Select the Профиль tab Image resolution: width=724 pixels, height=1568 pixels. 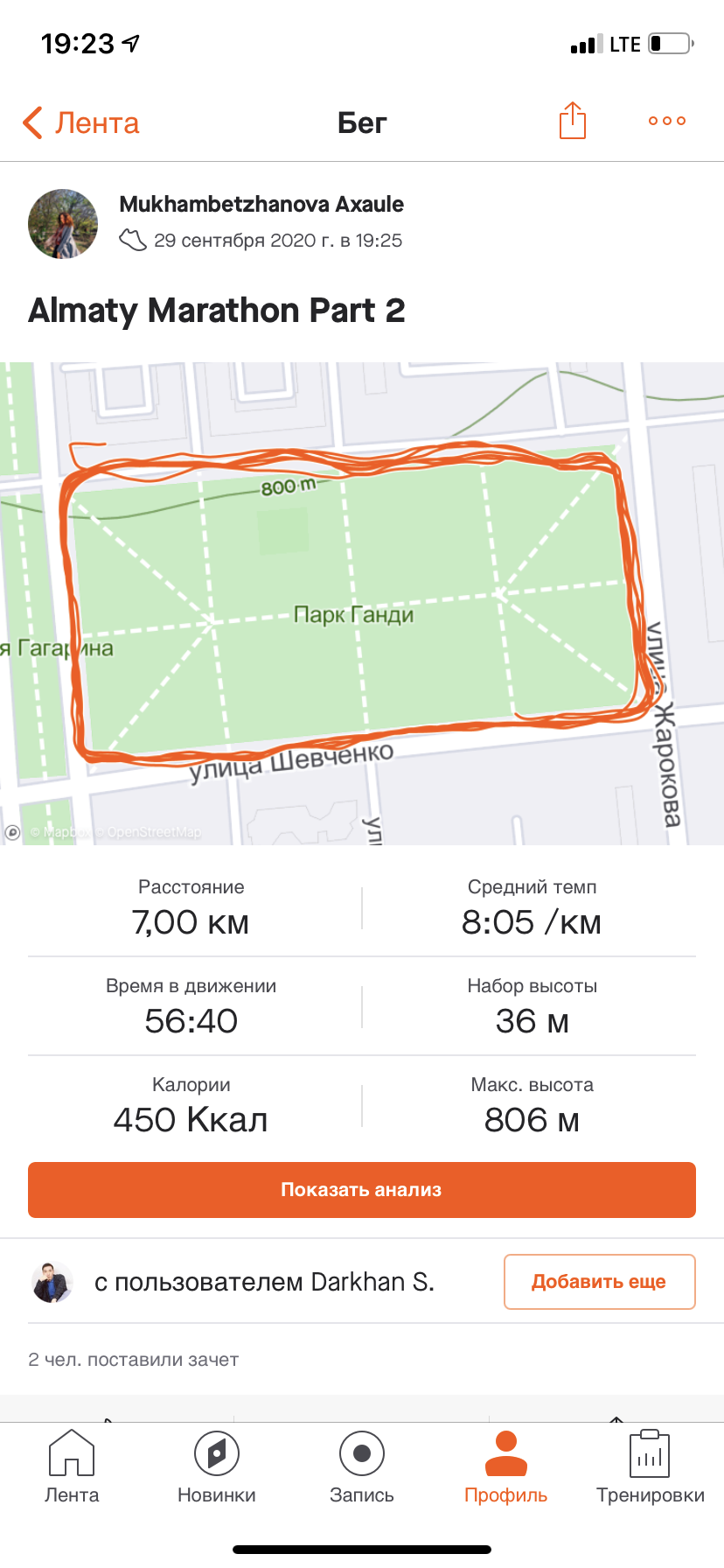tap(505, 1466)
